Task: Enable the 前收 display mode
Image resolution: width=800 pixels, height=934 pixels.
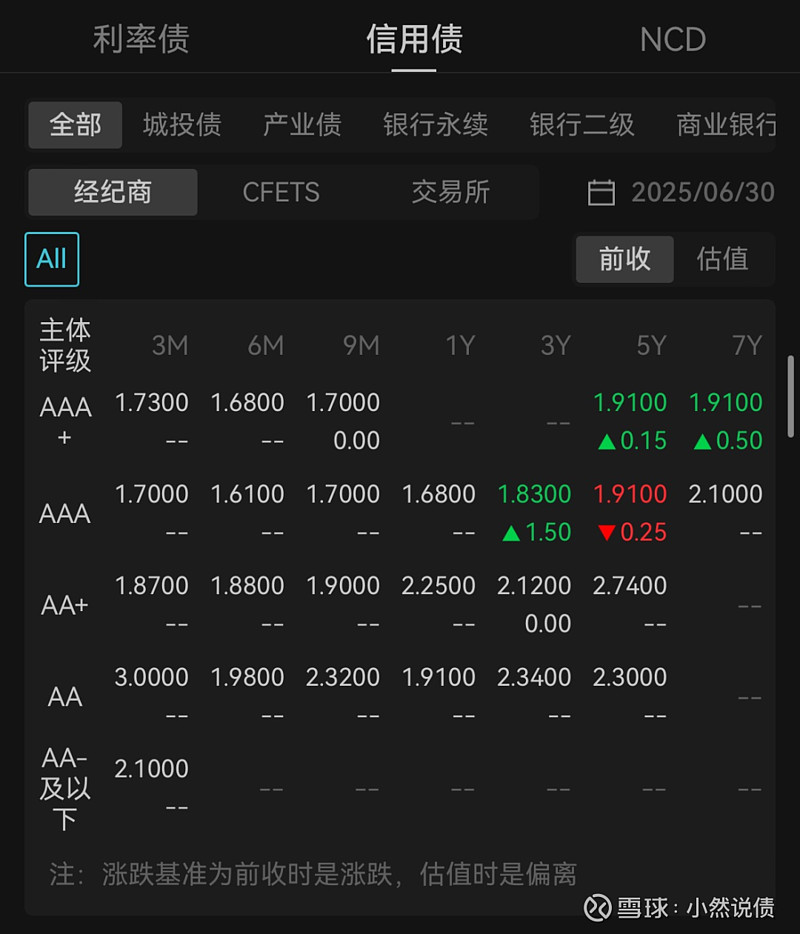Action: [x=624, y=259]
